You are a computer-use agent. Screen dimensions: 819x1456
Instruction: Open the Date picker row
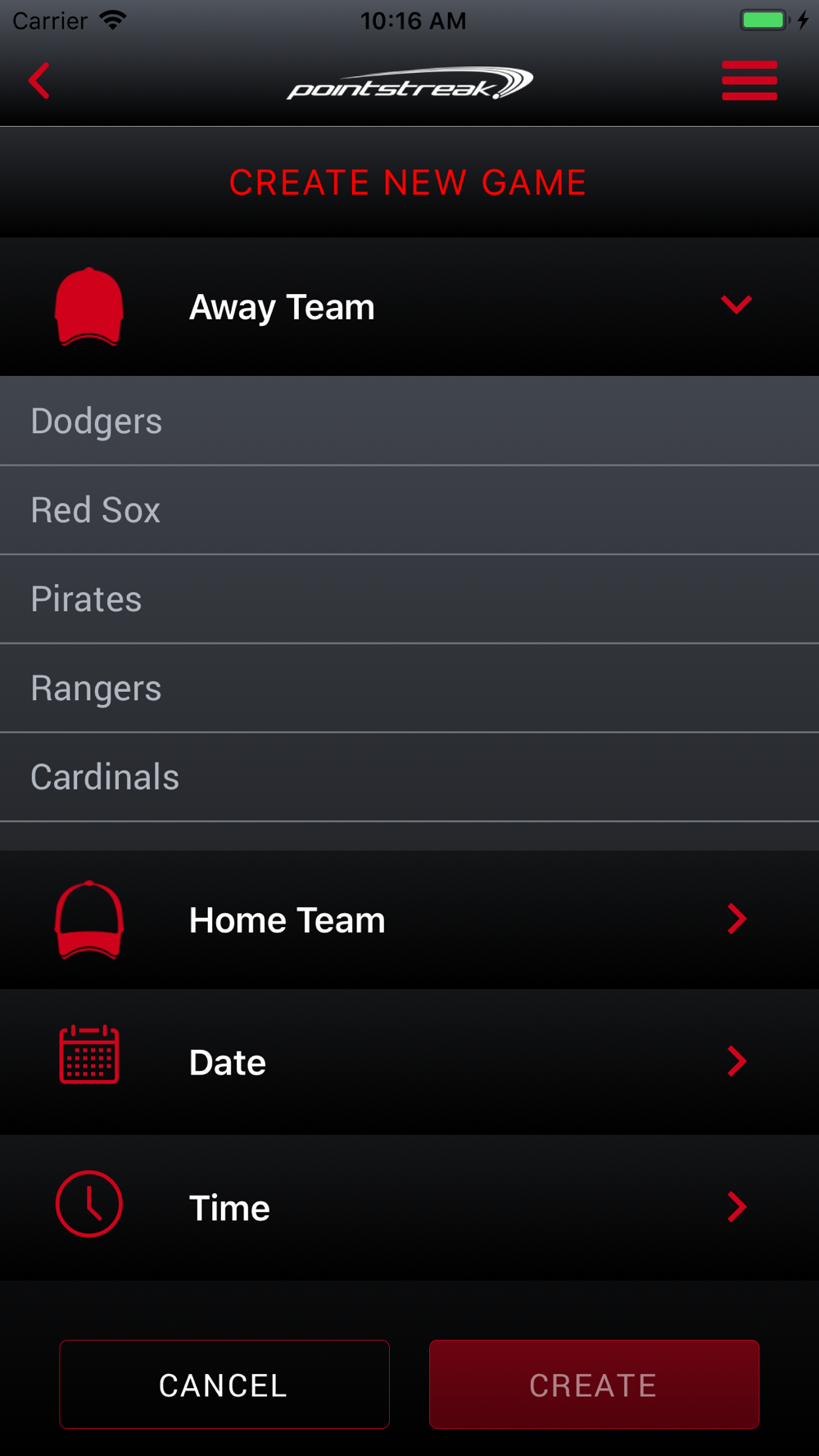tap(409, 1062)
